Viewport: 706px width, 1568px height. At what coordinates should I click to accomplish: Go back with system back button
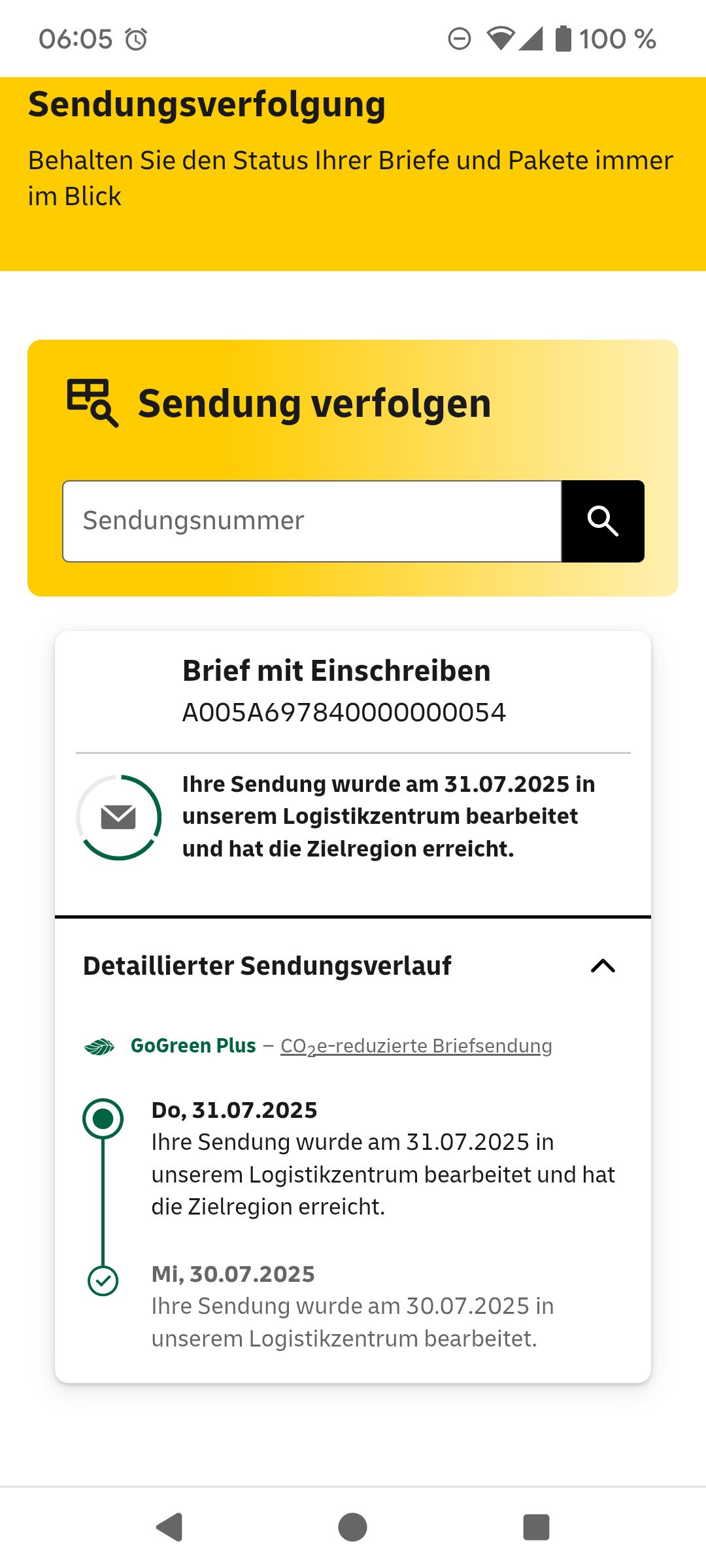(169, 1527)
